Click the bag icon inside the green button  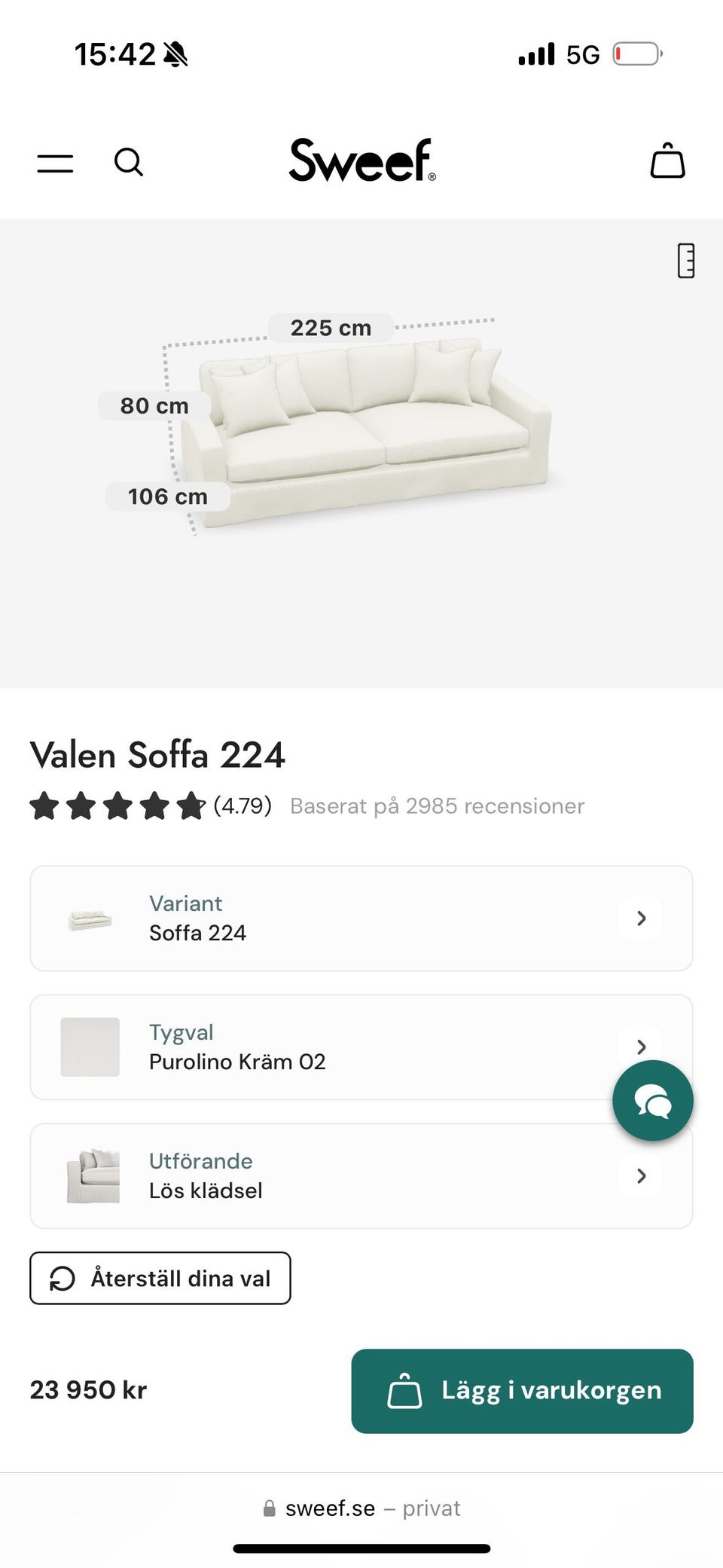405,1390
